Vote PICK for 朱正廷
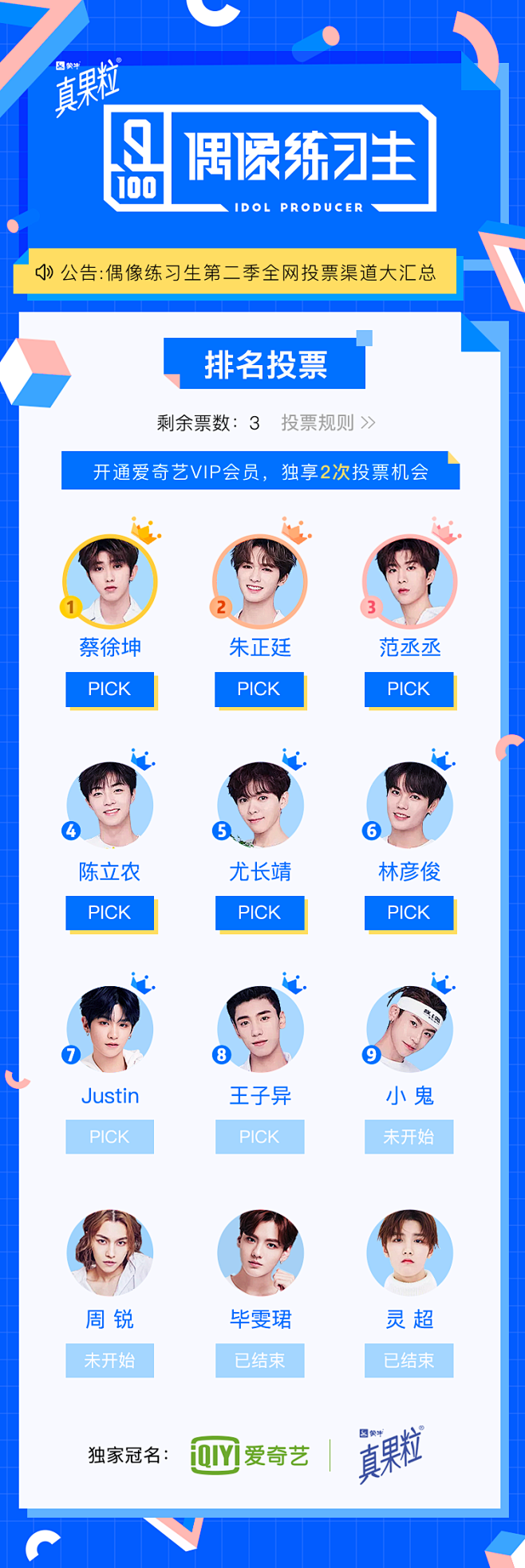Screen dimensions: 525x1568 [x=259, y=689]
